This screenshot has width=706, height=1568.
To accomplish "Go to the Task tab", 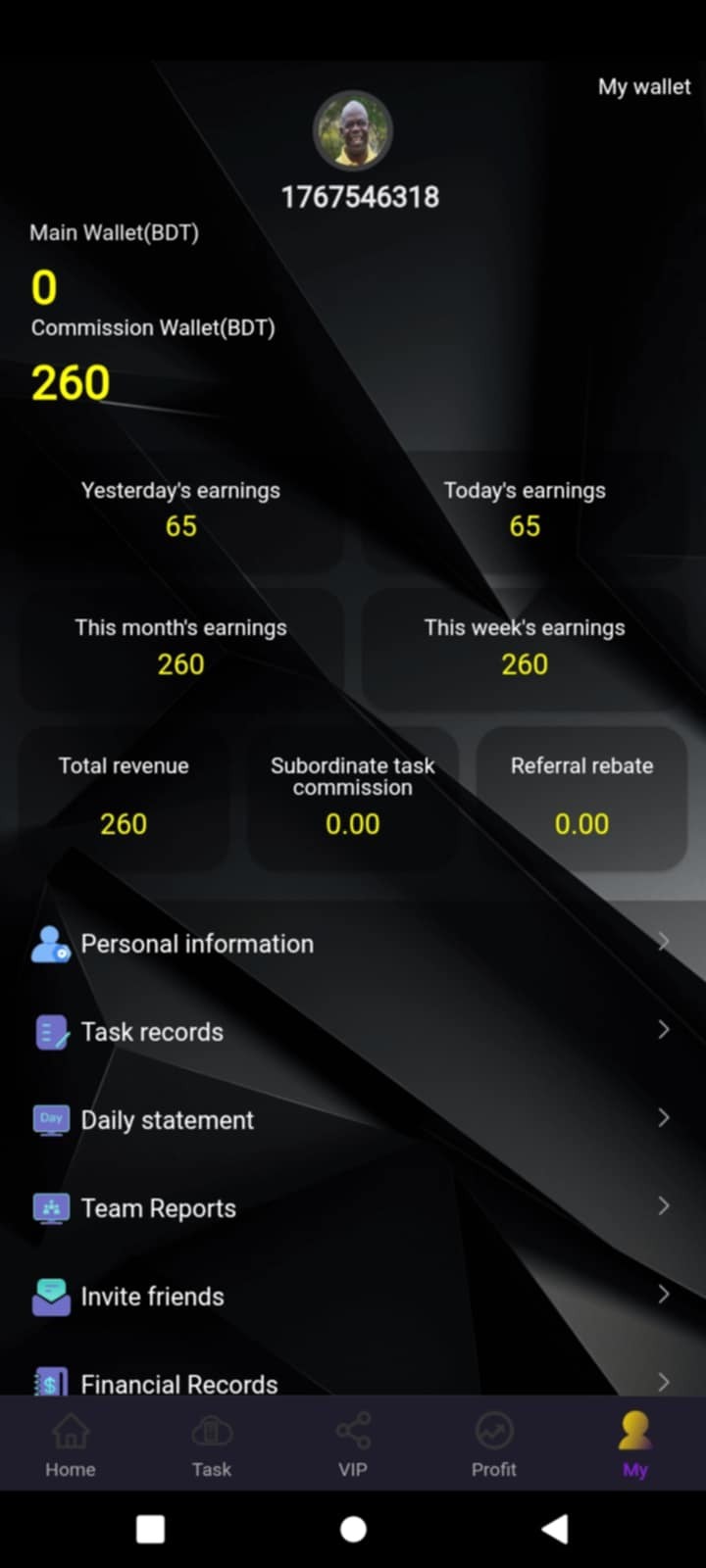I will tap(212, 1445).
